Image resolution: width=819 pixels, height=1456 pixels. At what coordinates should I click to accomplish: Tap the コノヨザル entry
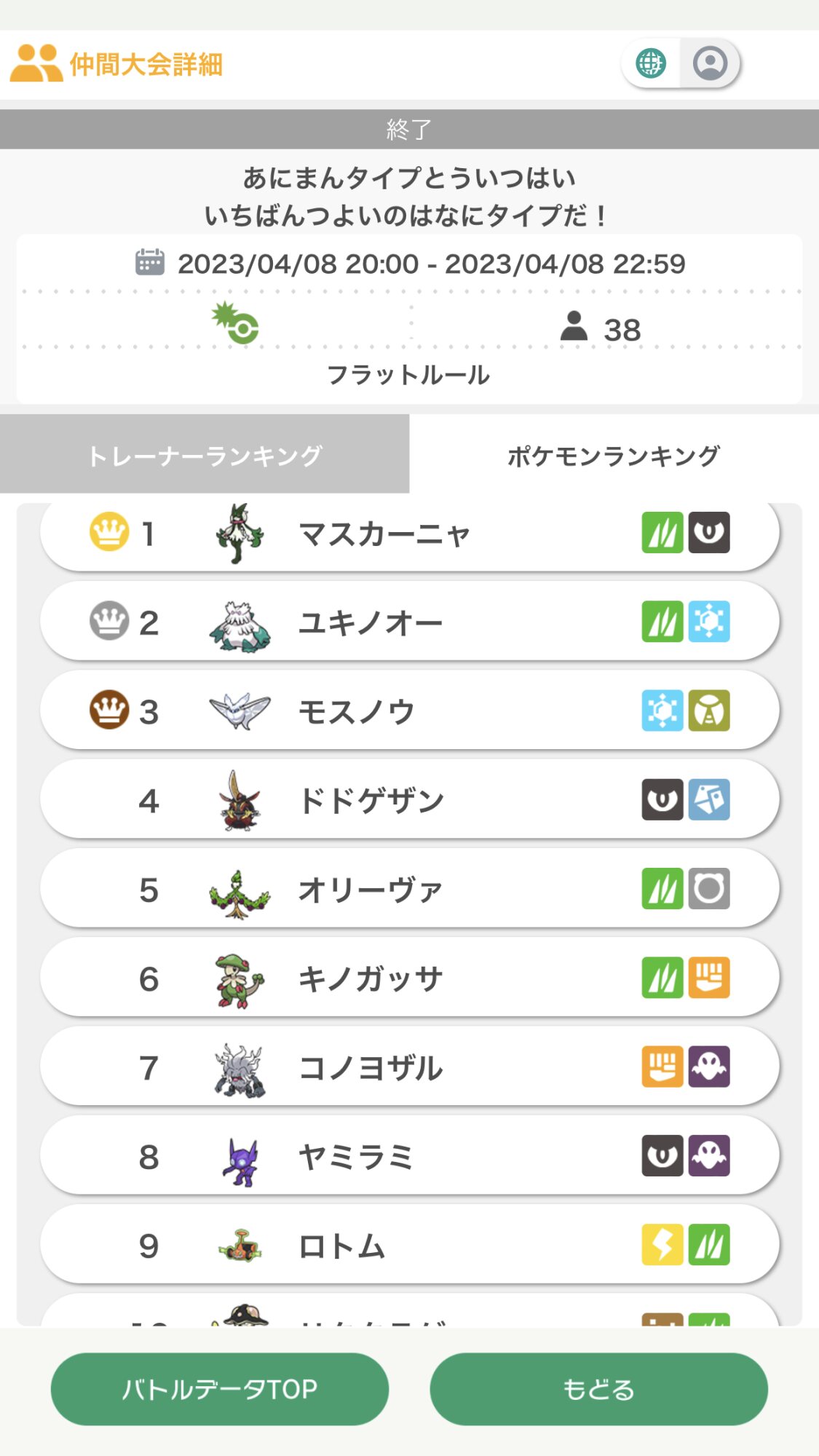(409, 1067)
